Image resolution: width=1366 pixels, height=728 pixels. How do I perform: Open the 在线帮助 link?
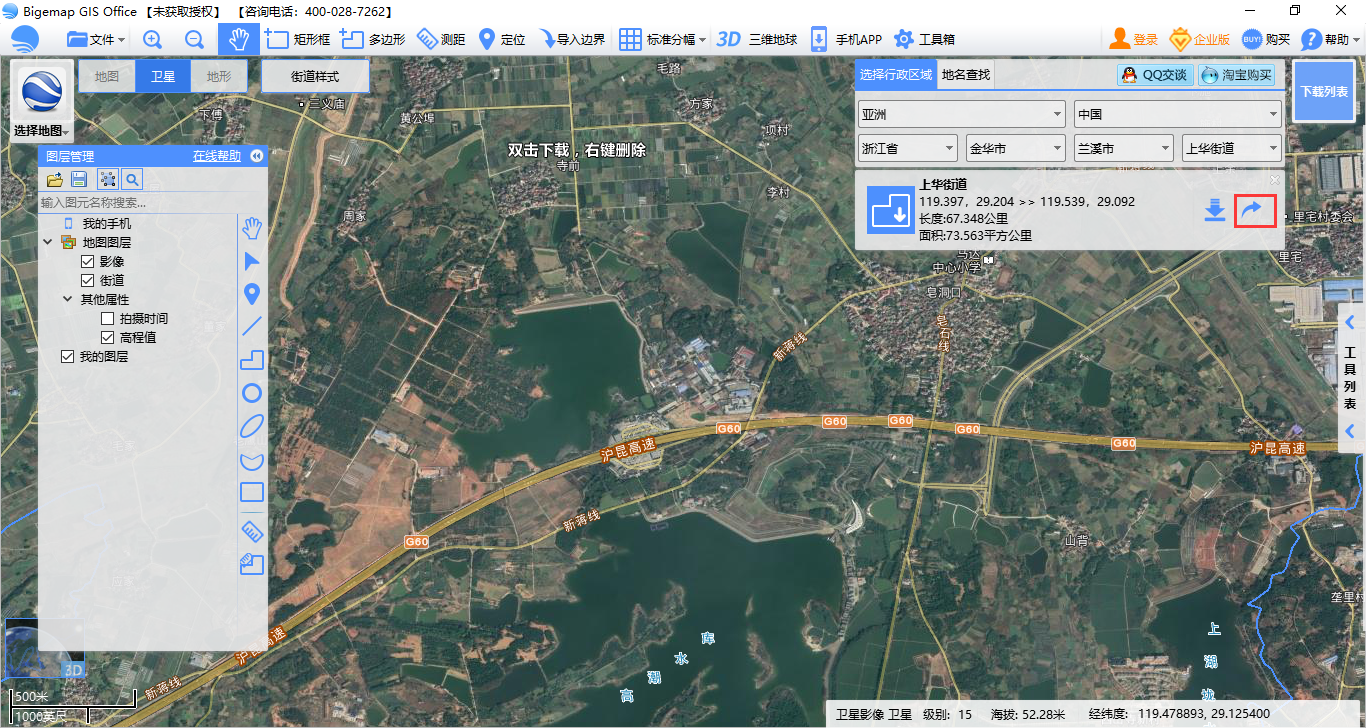tap(217, 156)
